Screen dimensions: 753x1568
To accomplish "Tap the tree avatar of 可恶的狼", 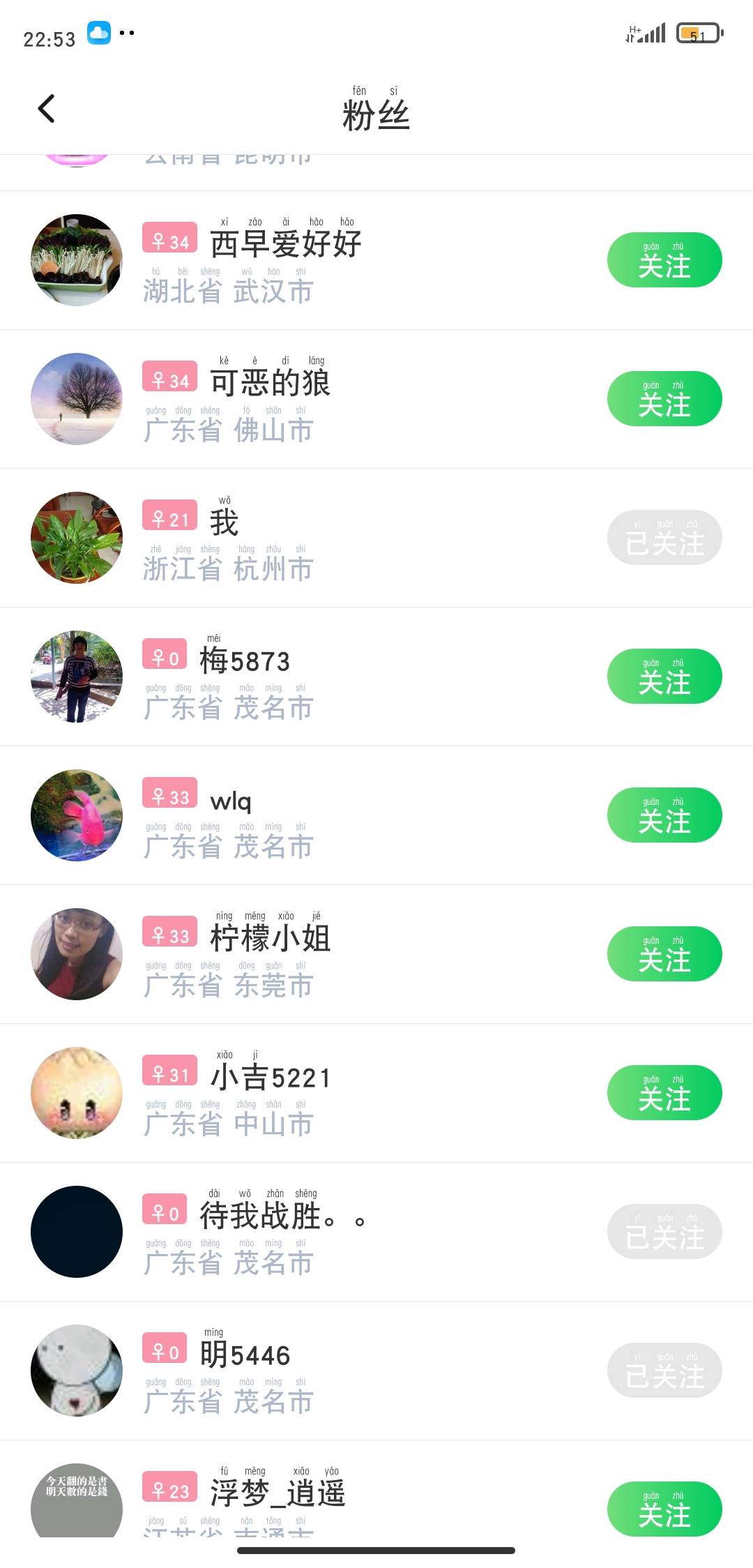I will pos(77,398).
